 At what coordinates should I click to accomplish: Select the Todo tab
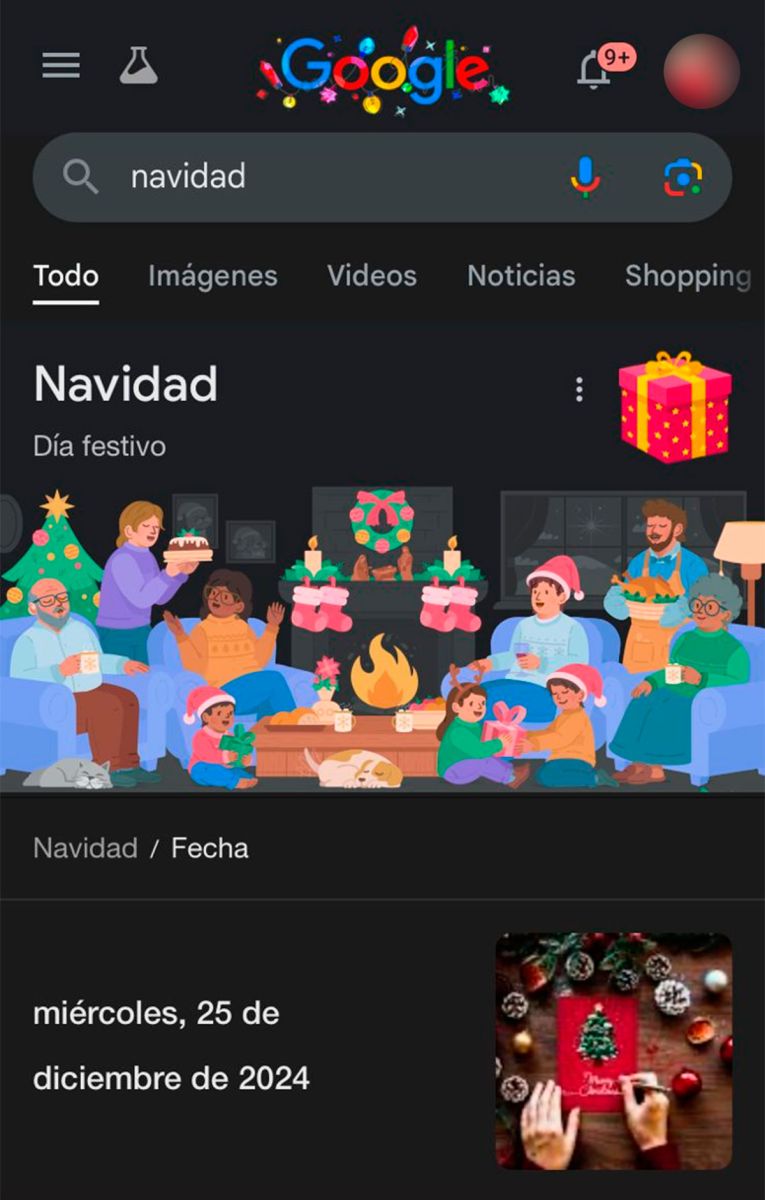[66, 276]
